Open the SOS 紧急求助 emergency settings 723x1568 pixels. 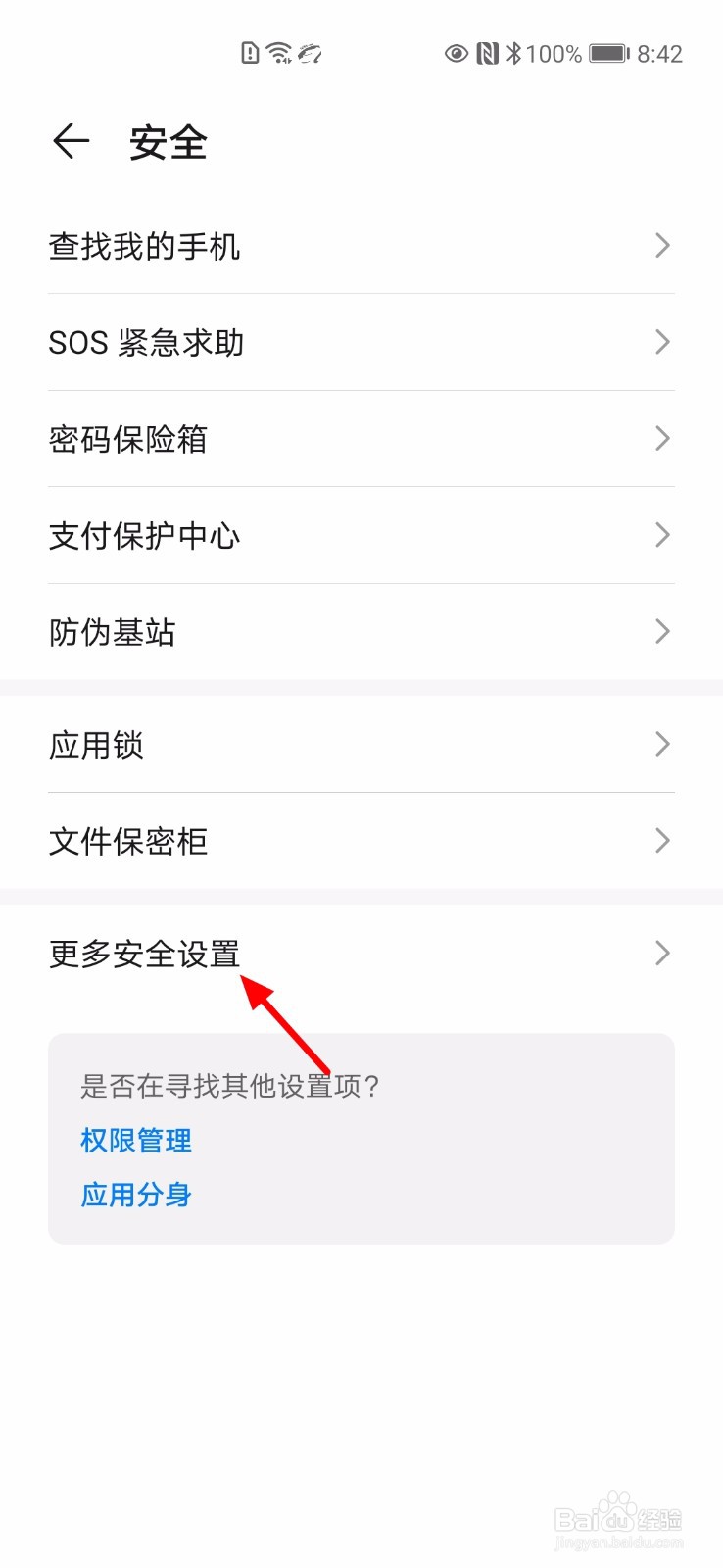(147, 342)
